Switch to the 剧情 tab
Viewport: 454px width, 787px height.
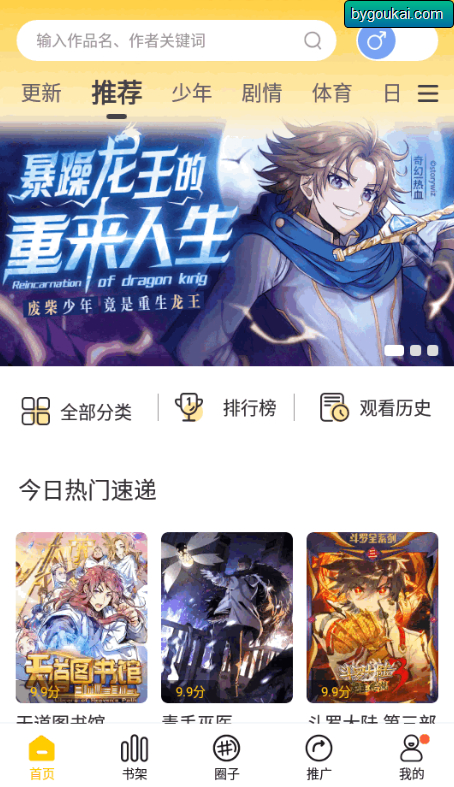pos(262,93)
